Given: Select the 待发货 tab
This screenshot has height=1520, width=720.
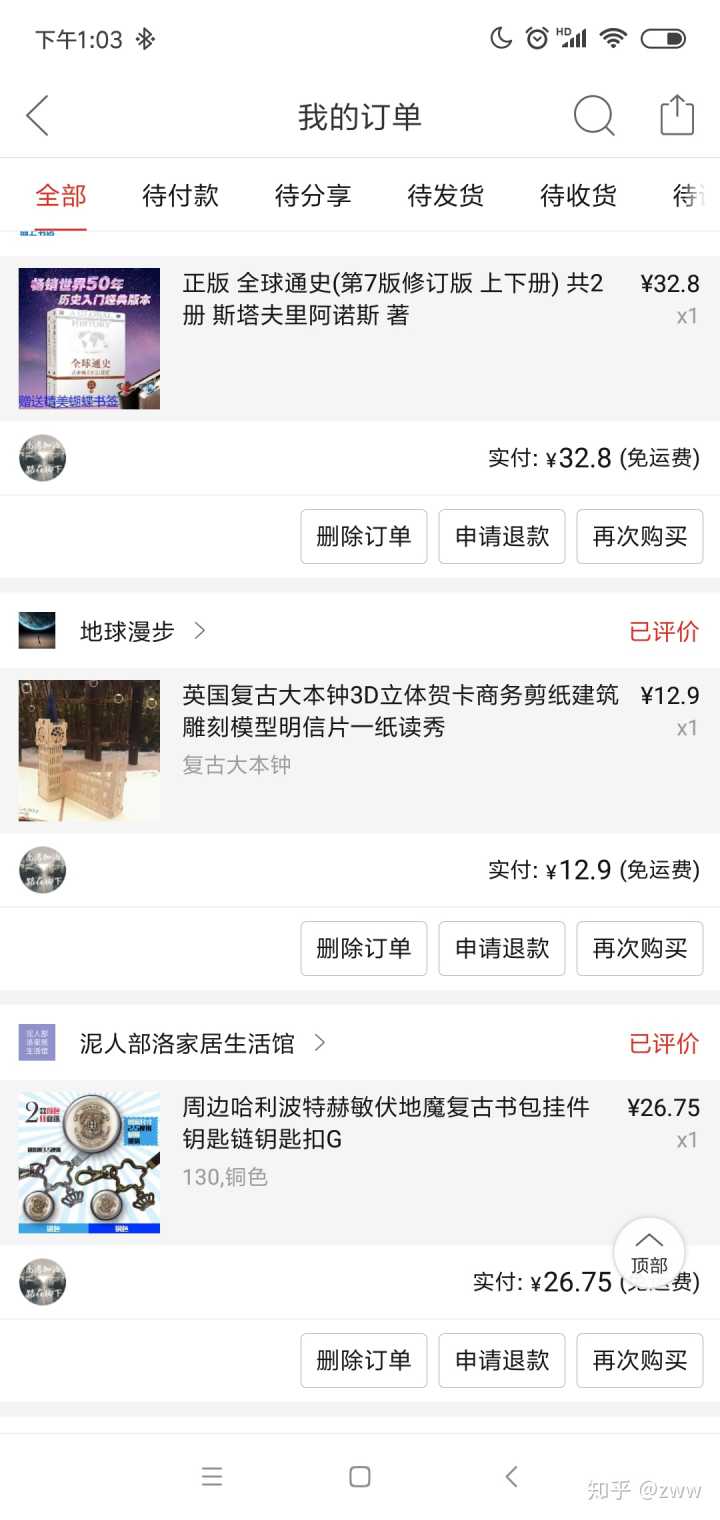Looking at the screenshot, I should point(446,195).
